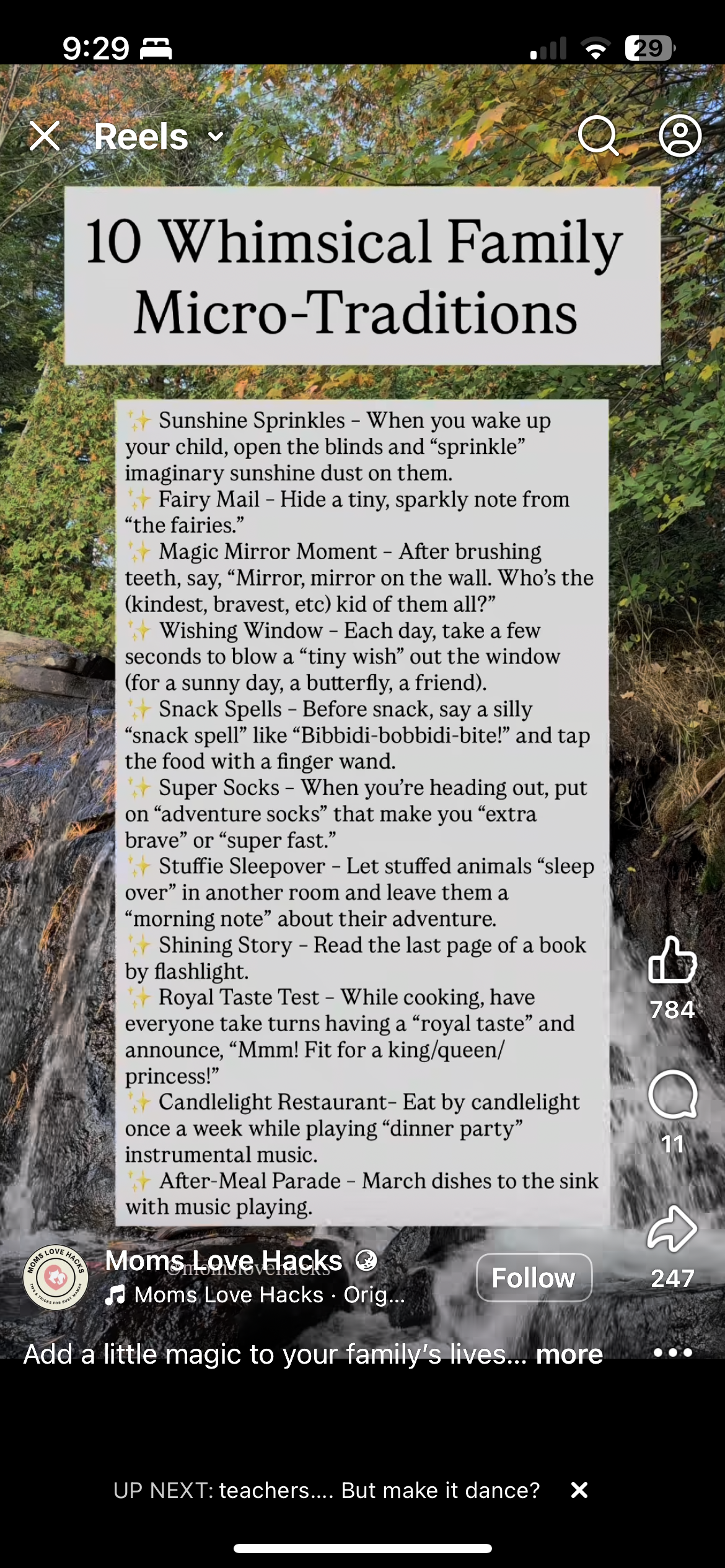Viewport: 725px width, 1568px height.
Task: Like this reel with thumbs up
Action: click(x=672, y=960)
